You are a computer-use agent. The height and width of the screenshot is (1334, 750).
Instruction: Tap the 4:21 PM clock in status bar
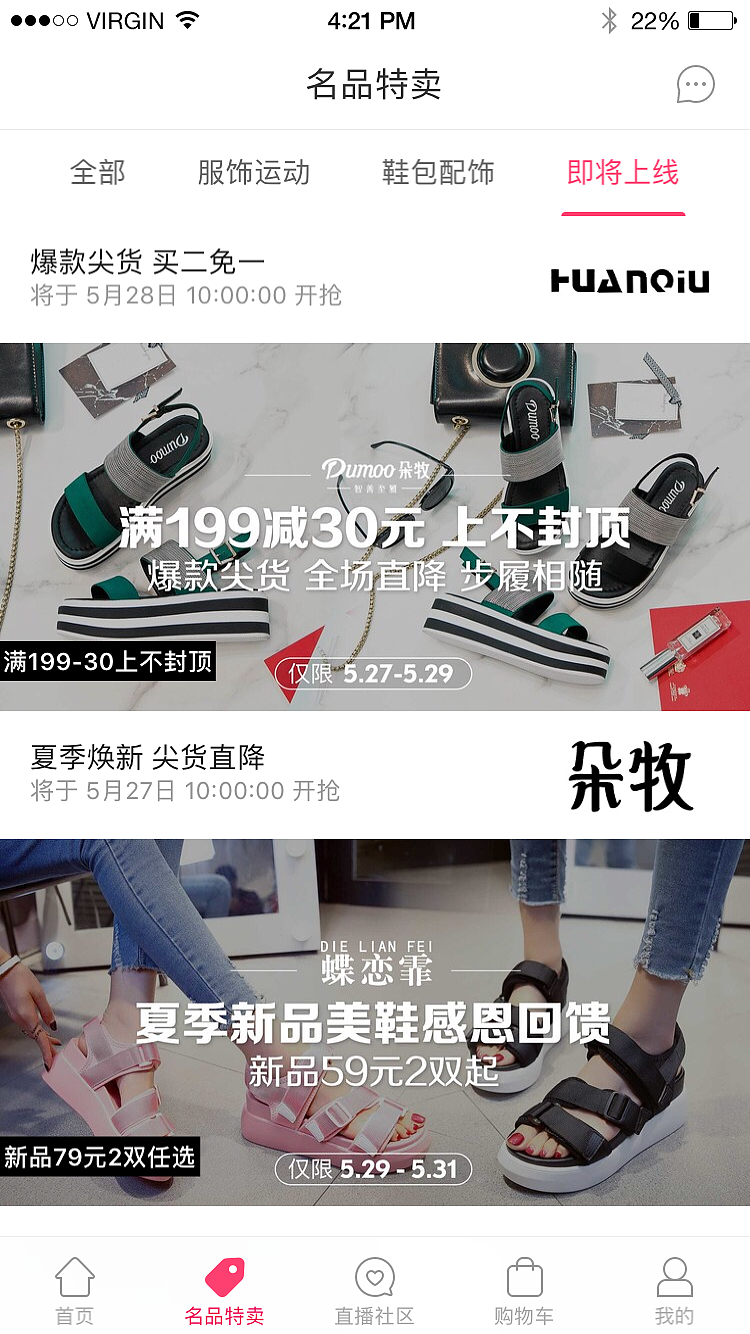pyautogui.click(x=374, y=20)
